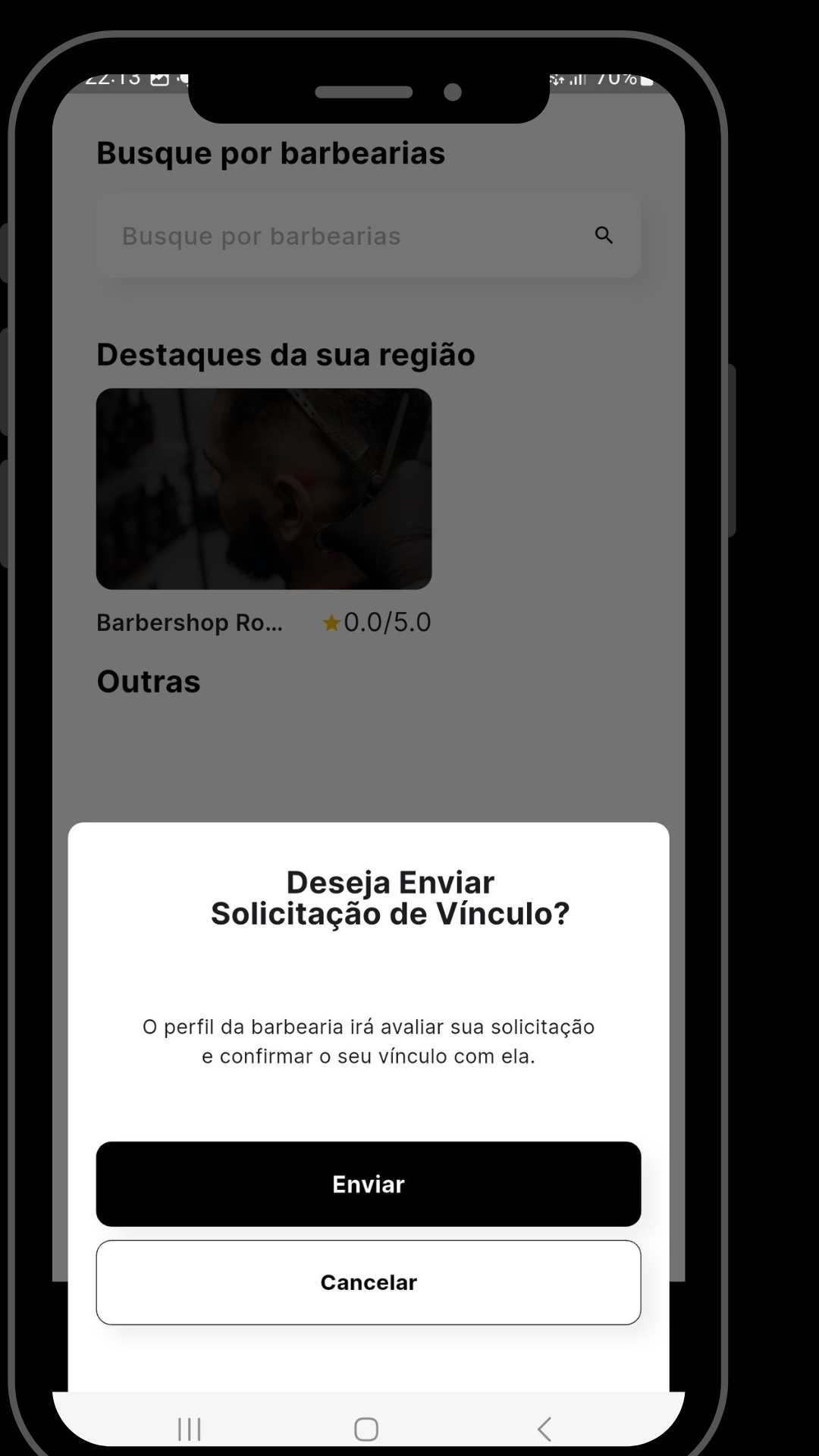Tap Cancelar to dismiss the request dialog
The image size is (819, 1456).
(368, 1282)
